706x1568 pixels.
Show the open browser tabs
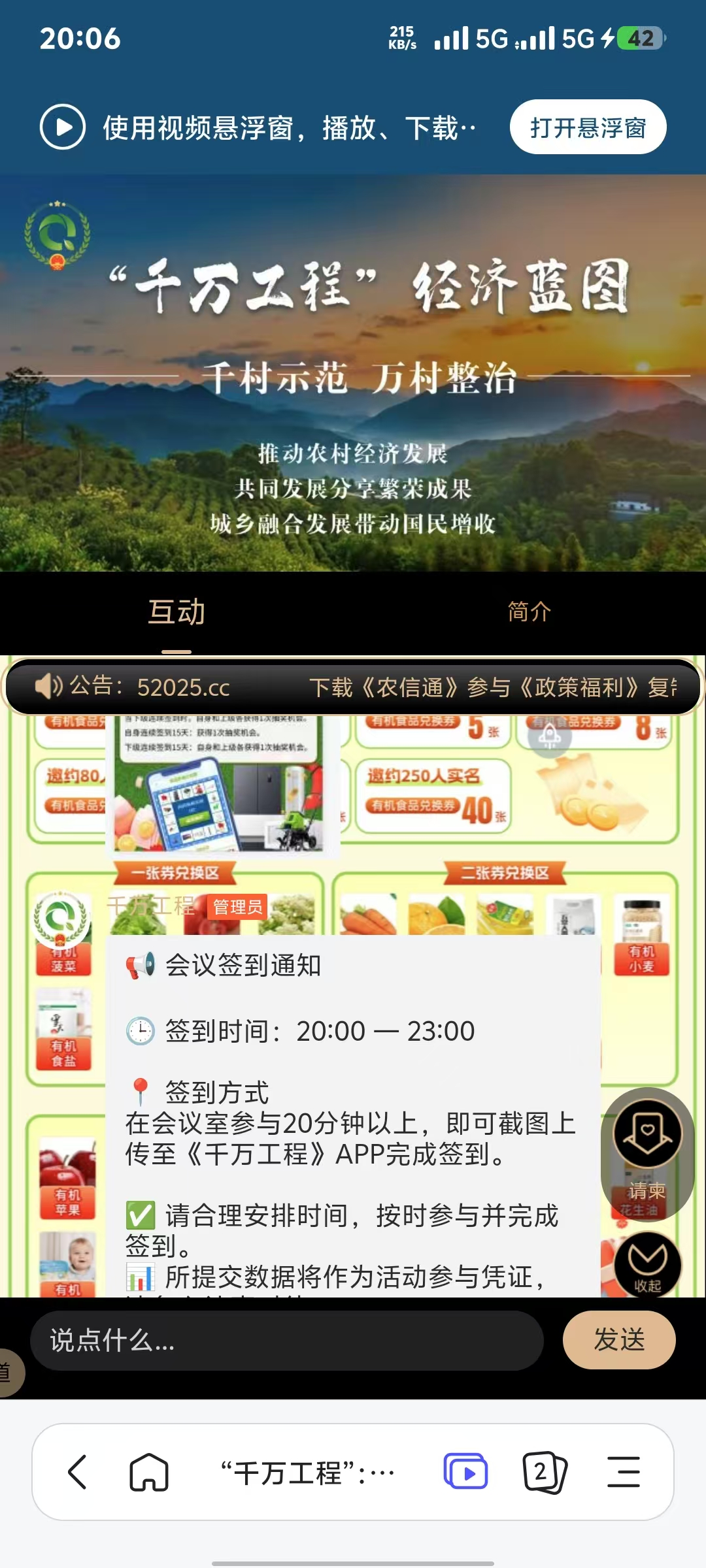click(x=544, y=1473)
